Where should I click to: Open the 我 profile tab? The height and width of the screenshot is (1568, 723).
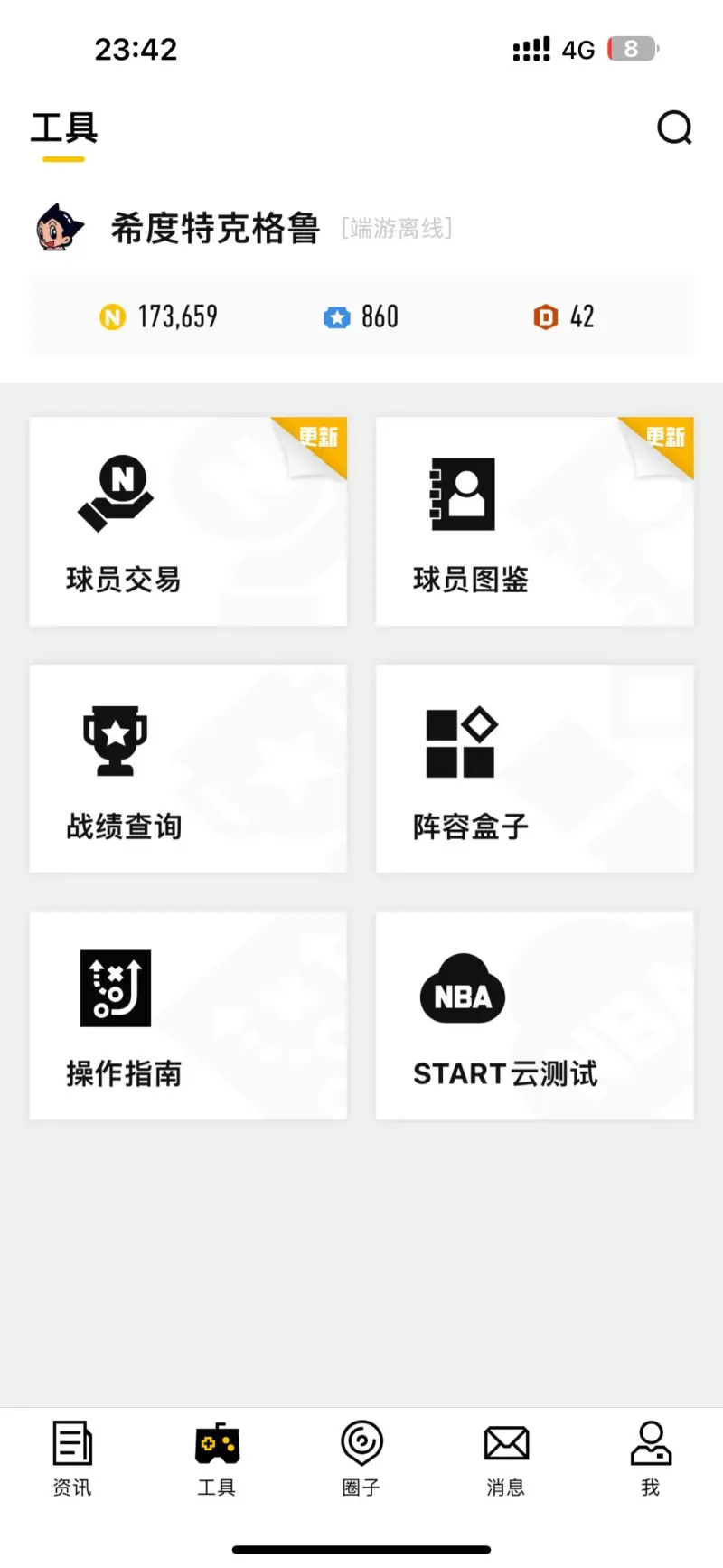coord(651,1458)
